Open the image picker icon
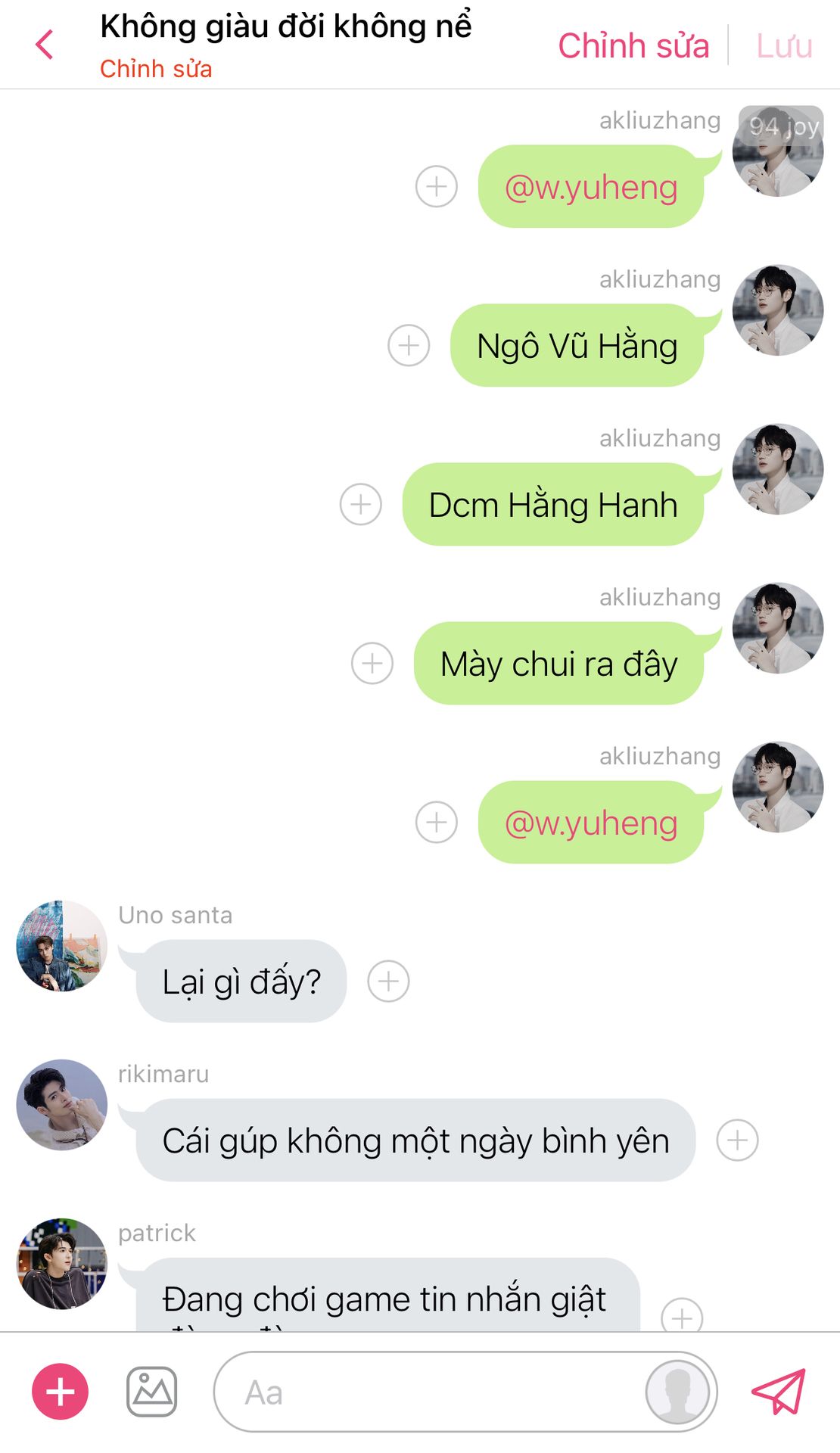This screenshot has height=1453, width=840. 151,1392
